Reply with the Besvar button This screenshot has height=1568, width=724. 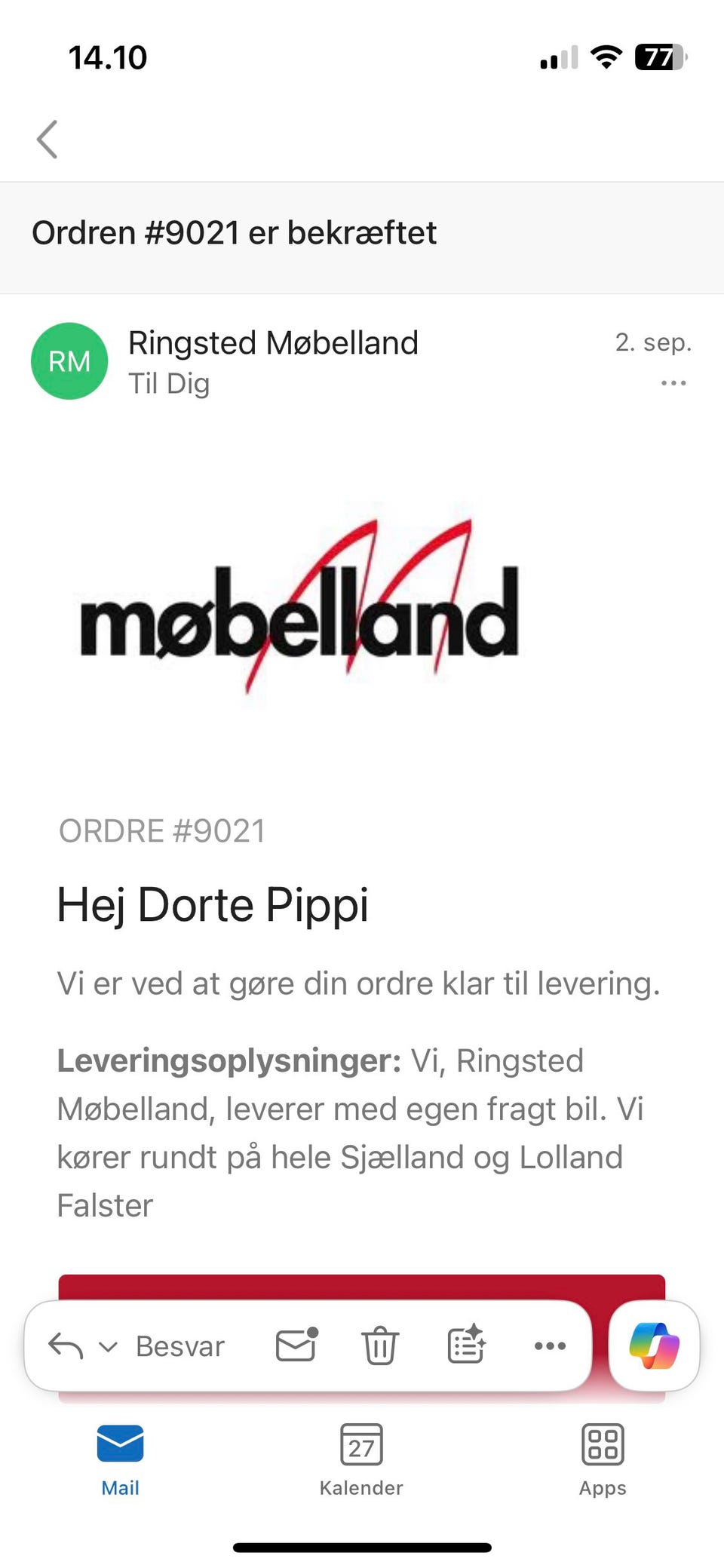tap(180, 1346)
